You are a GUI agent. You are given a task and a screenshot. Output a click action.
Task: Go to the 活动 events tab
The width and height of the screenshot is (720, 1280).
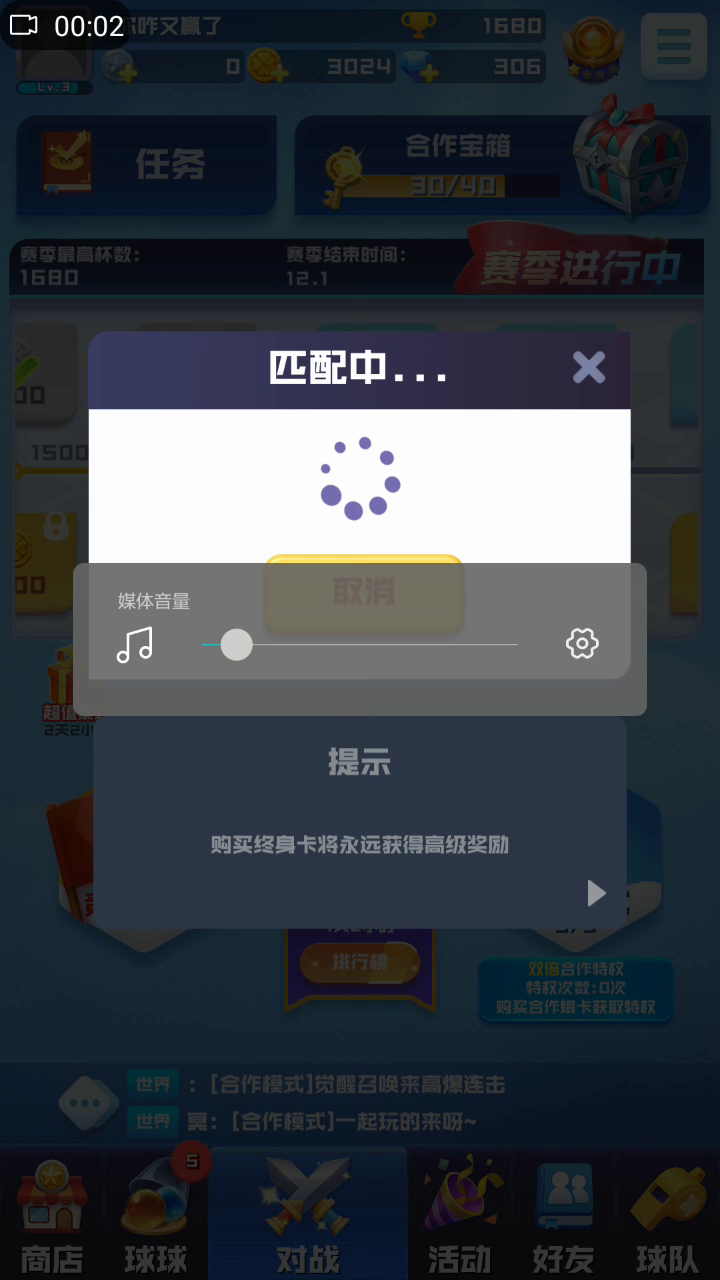click(460, 1215)
